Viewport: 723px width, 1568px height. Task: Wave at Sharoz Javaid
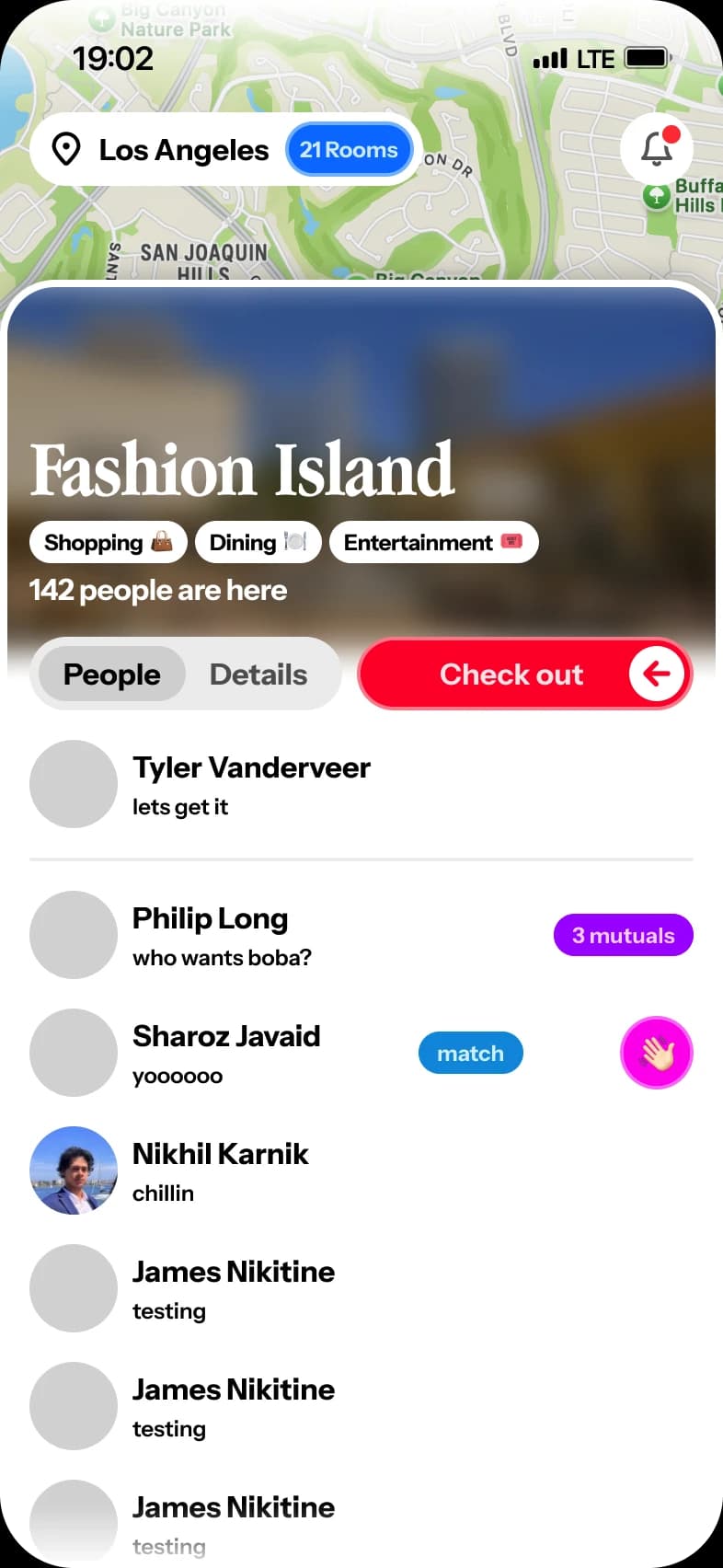pyautogui.click(x=656, y=1053)
